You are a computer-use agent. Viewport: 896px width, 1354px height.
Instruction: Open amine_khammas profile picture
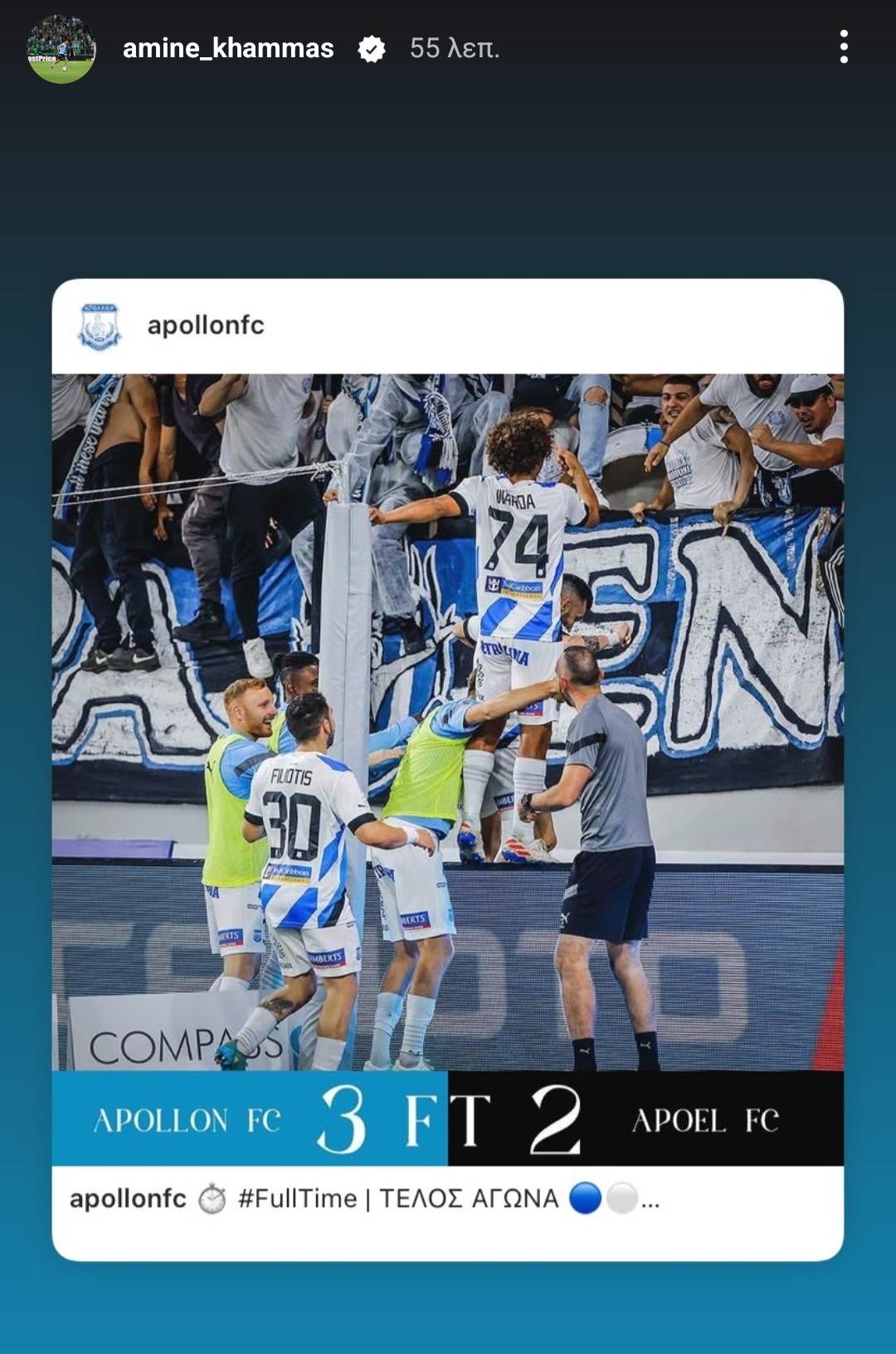61,49
